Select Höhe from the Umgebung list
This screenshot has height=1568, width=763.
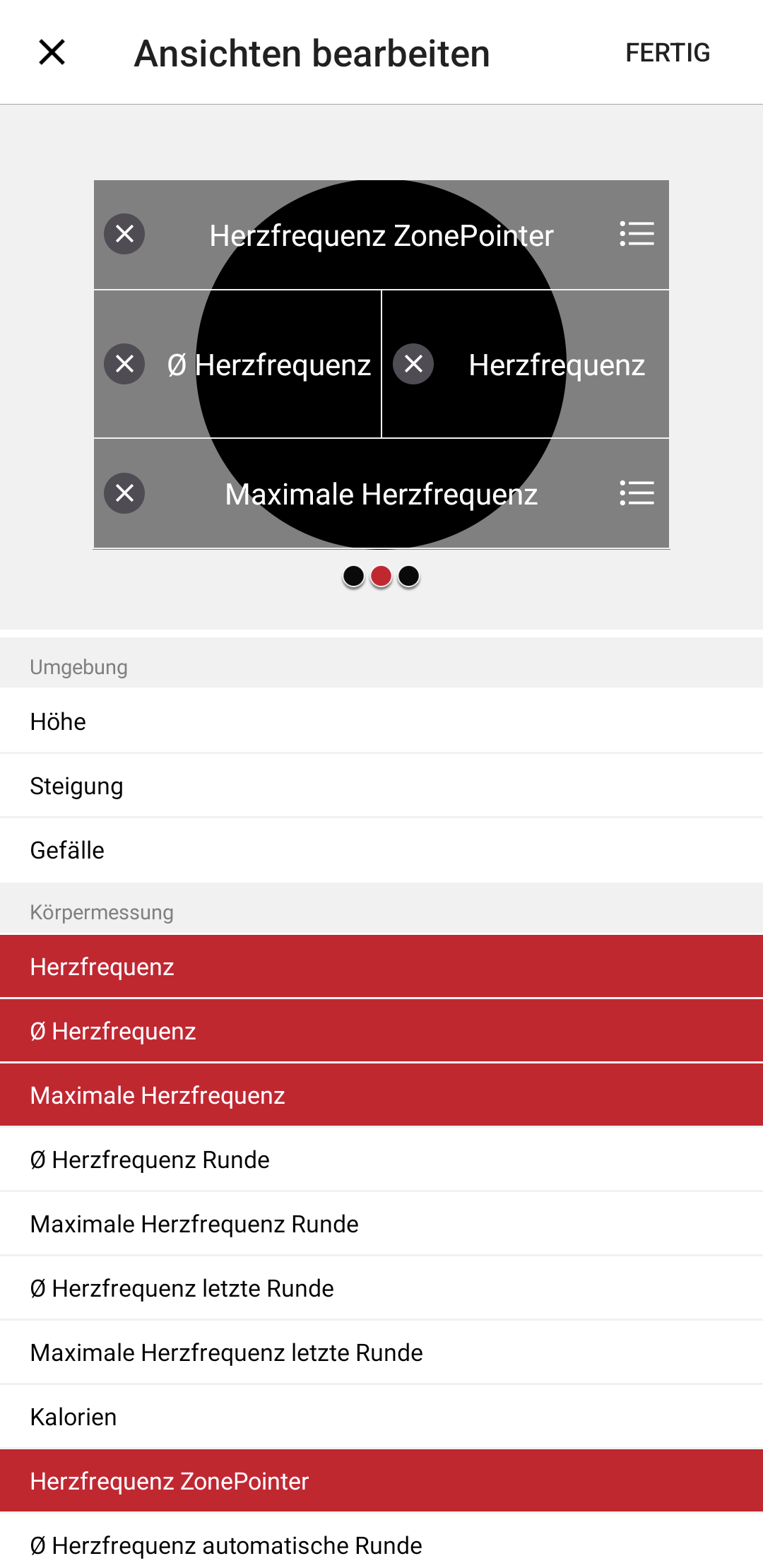pyautogui.click(x=381, y=721)
